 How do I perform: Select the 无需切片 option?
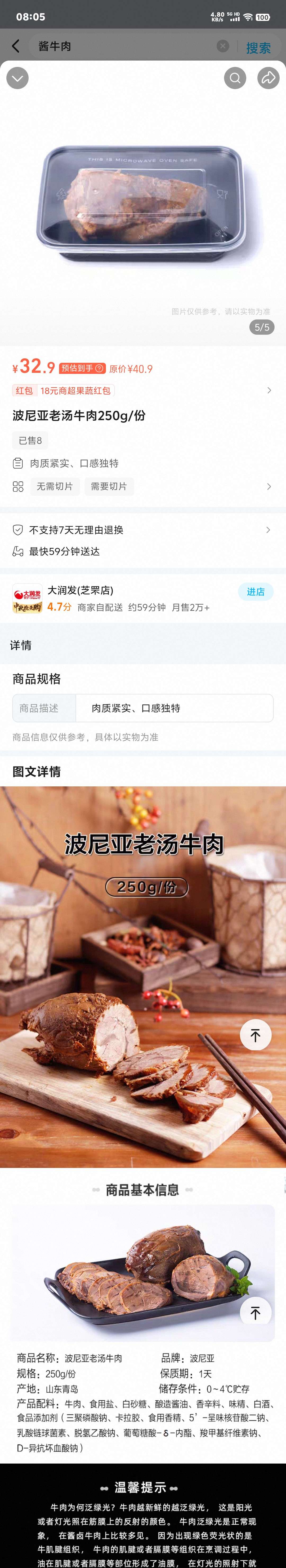(54, 486)
